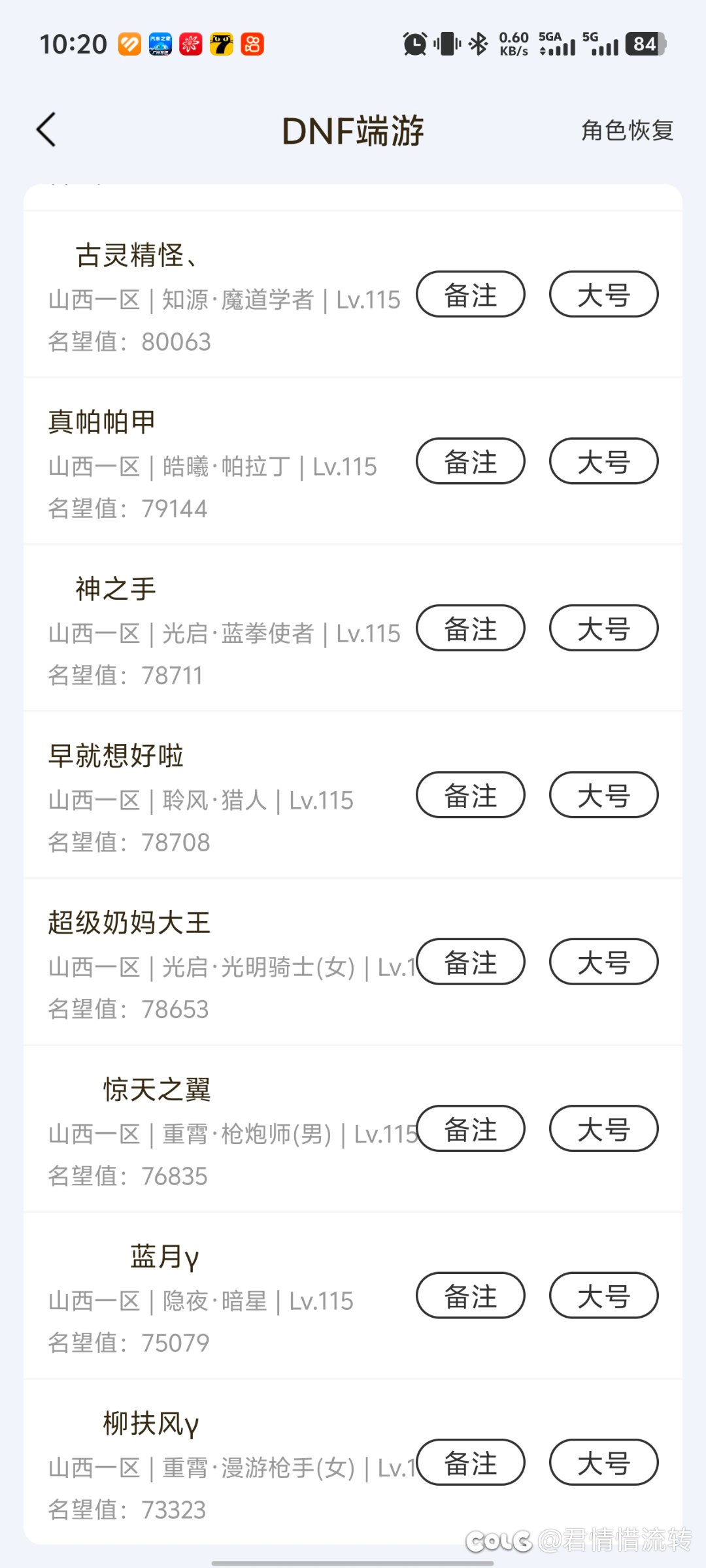The width and height of the screenshot is (706, 1568).
Task: Tap 大号 for 神之手
Action: click(603, 629)
